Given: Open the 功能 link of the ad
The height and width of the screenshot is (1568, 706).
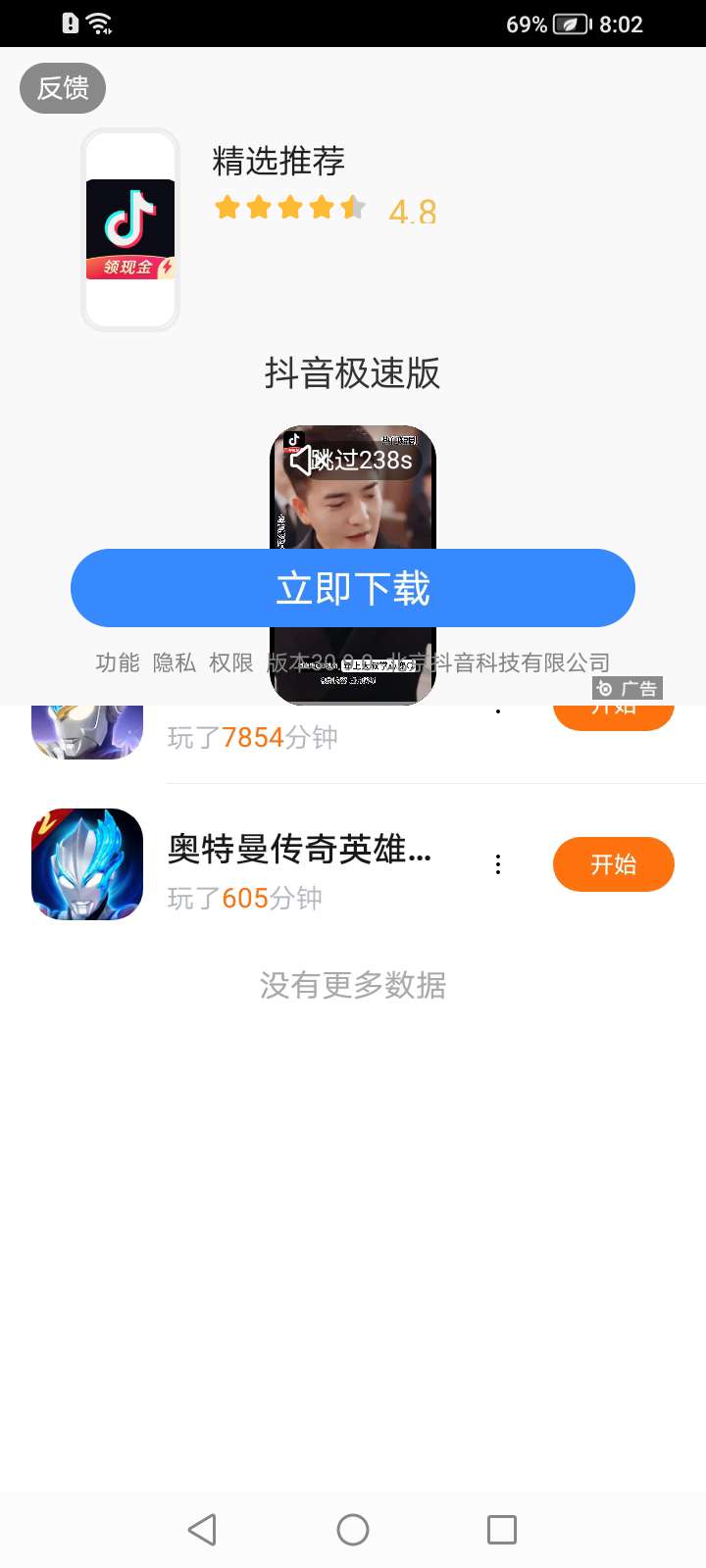Looking at the screenshot, I should [x=117, y=663].
